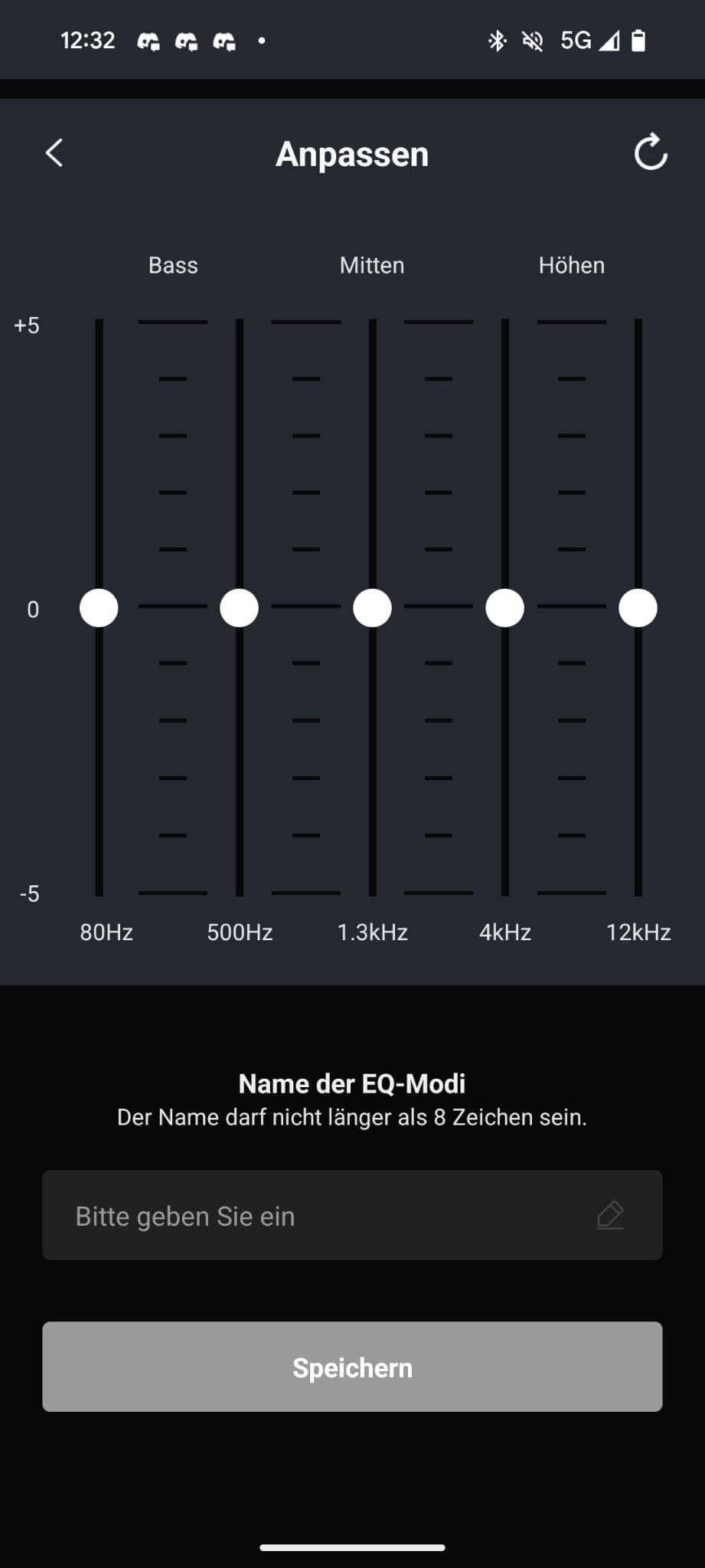Tap the 500Hz slider knob
This screenshot has height=1568, width=705.
tap(240, 609)
